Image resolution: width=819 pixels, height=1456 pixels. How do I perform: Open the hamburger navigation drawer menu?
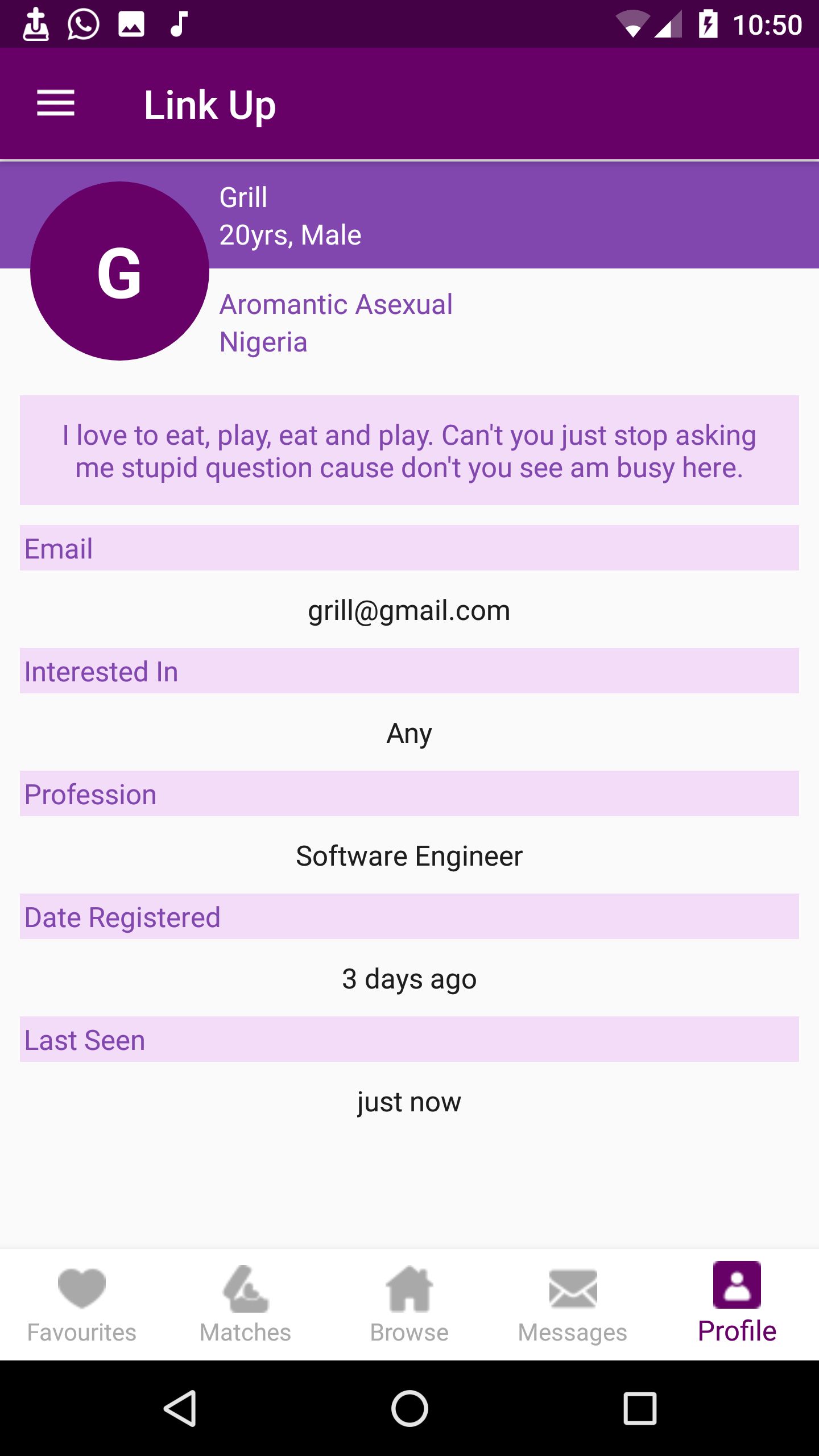point(56,104)
